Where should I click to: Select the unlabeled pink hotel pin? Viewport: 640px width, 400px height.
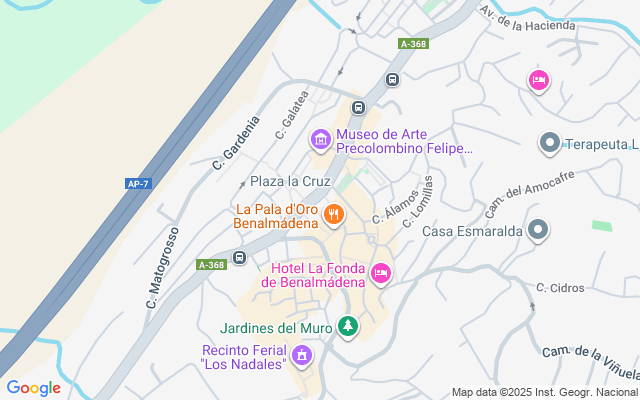[x=539, y=80]
